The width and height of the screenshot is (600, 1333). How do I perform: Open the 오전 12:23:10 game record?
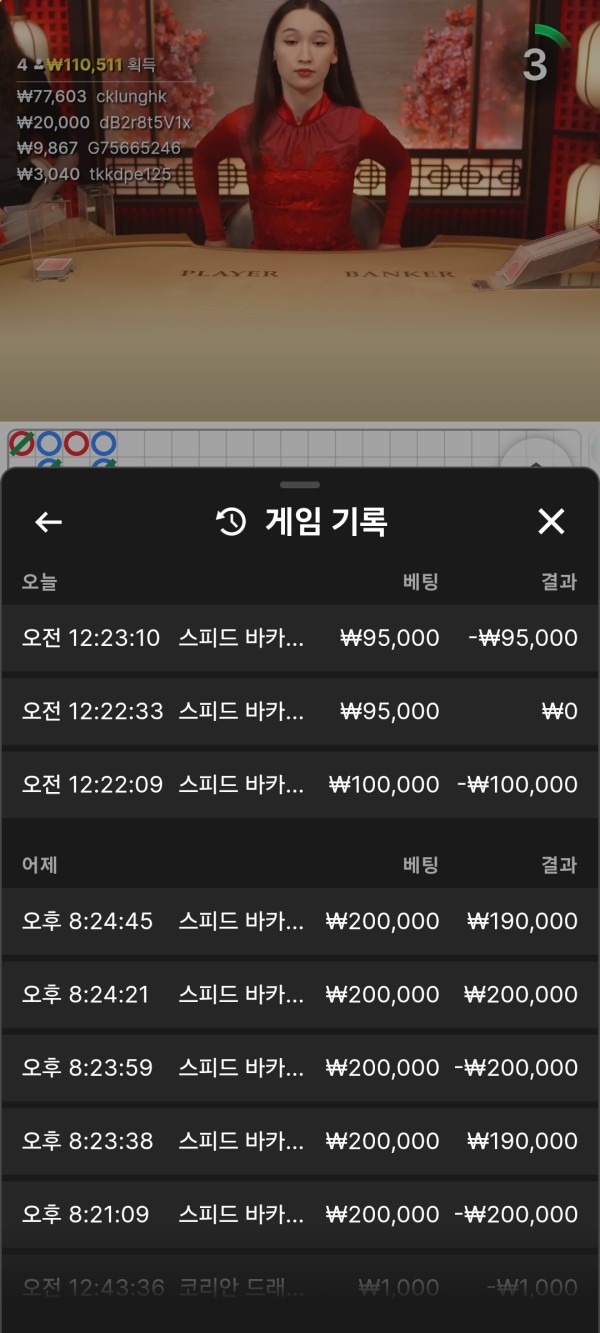pyautogui.click(x=300, y=638)
